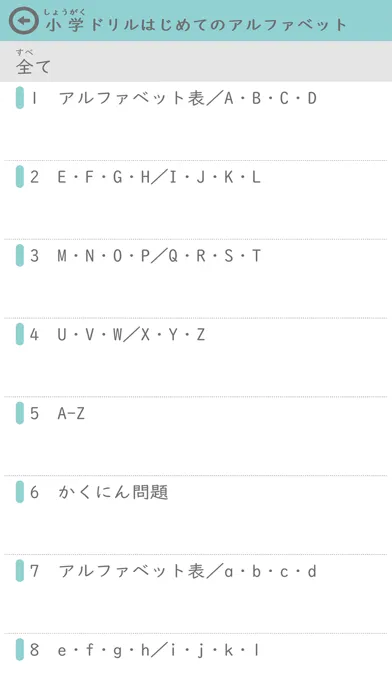Open lesson 6 かくにん問題

click(196, 515)
